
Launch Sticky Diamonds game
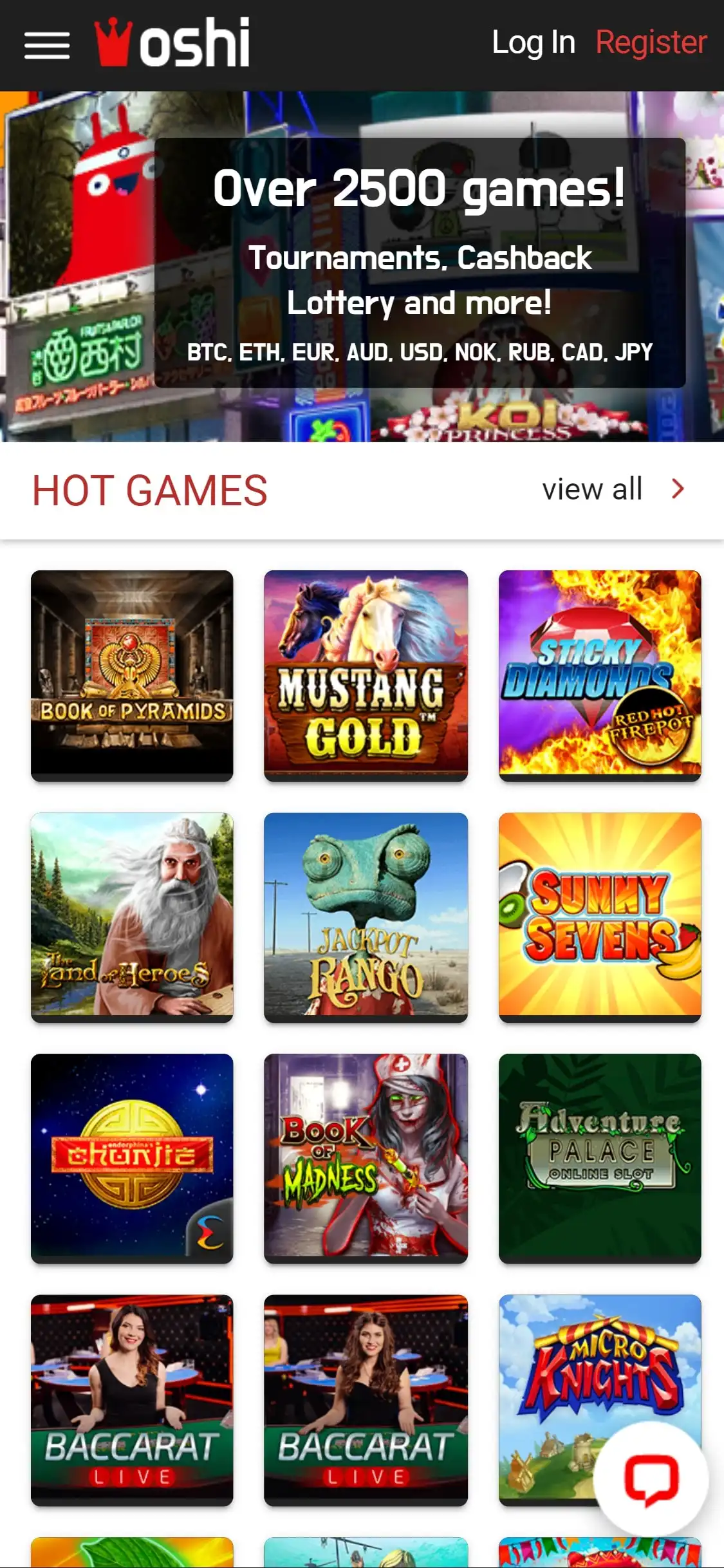coord(599,674)
